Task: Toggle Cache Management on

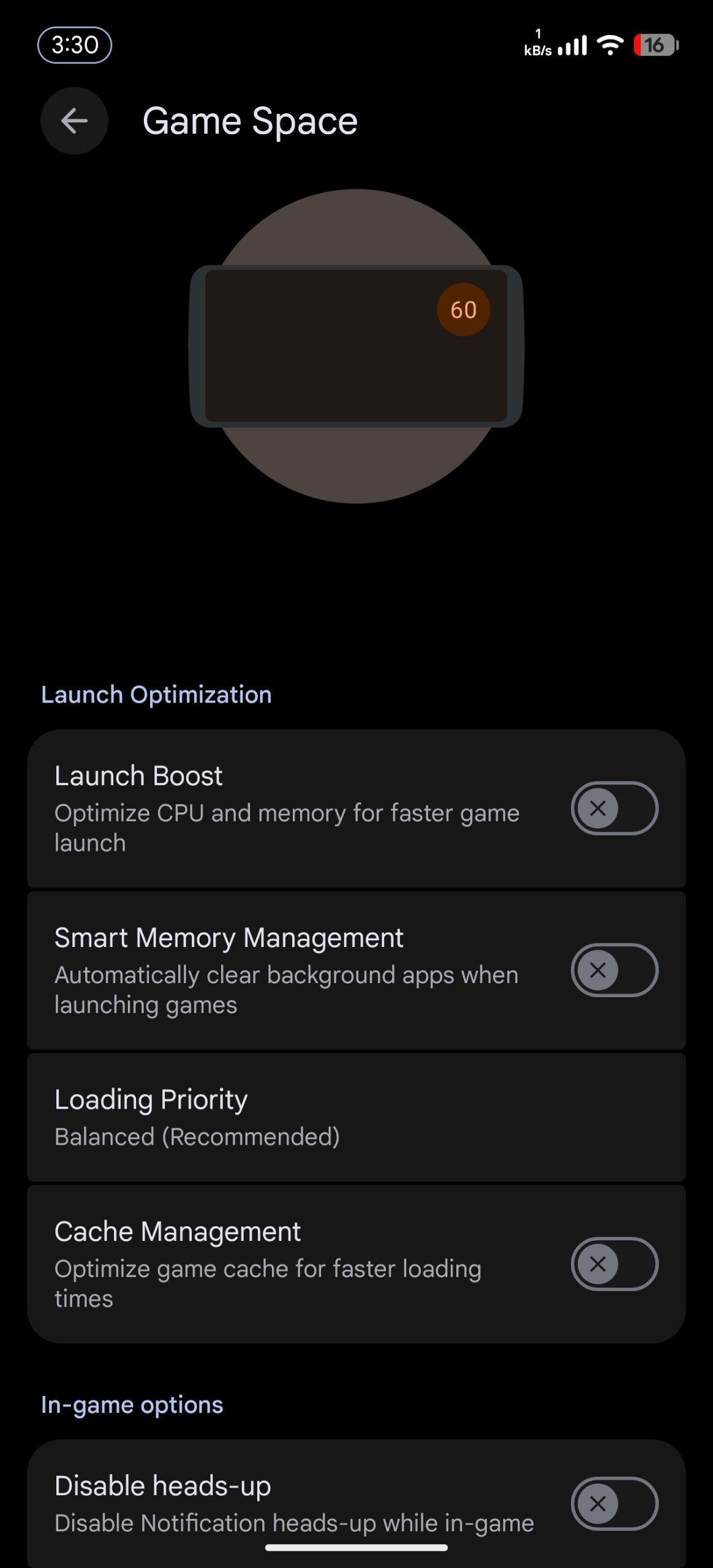Action: pos(614,1264)
